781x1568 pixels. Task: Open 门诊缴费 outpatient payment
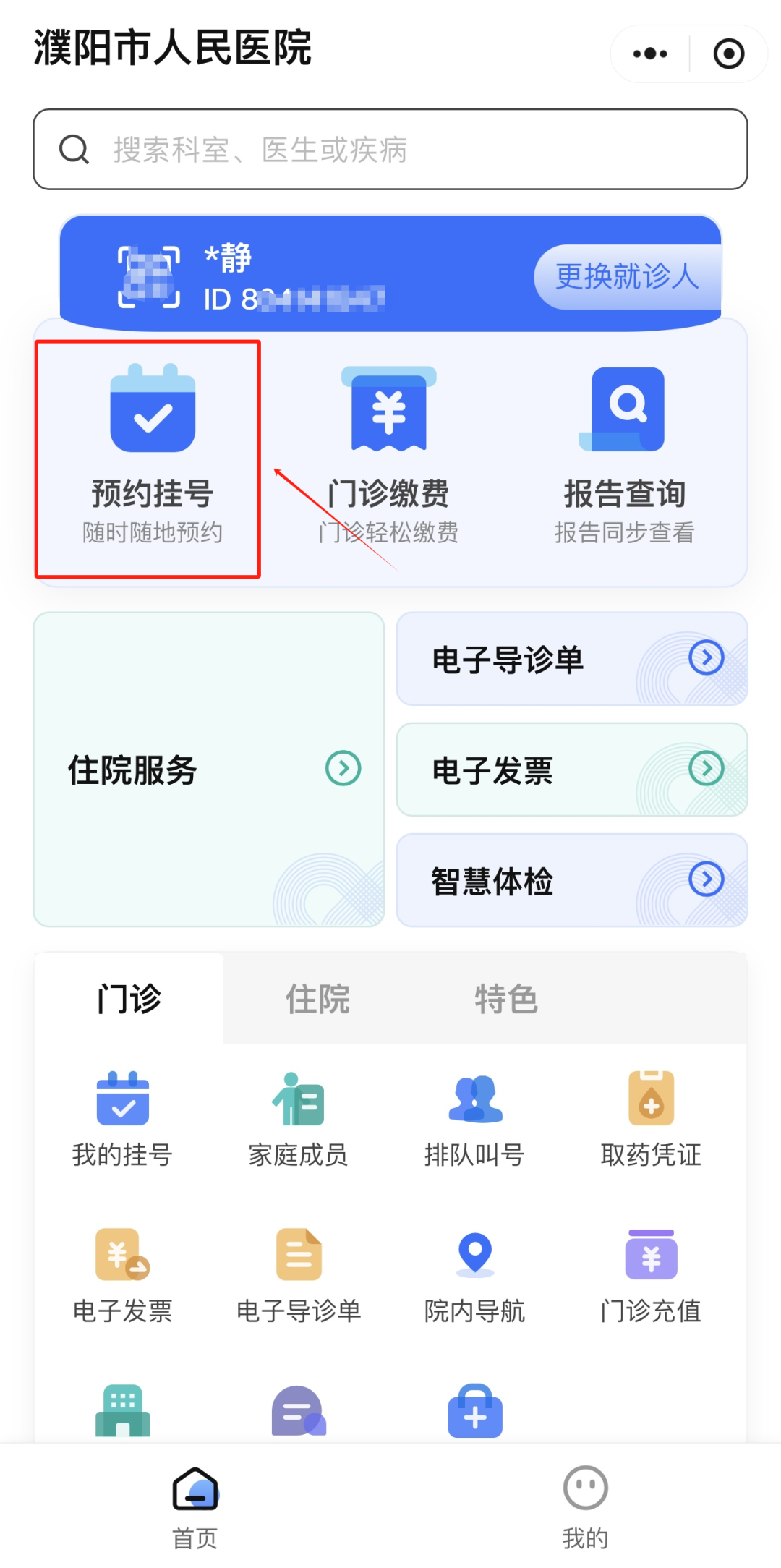[x=388, y=456]
